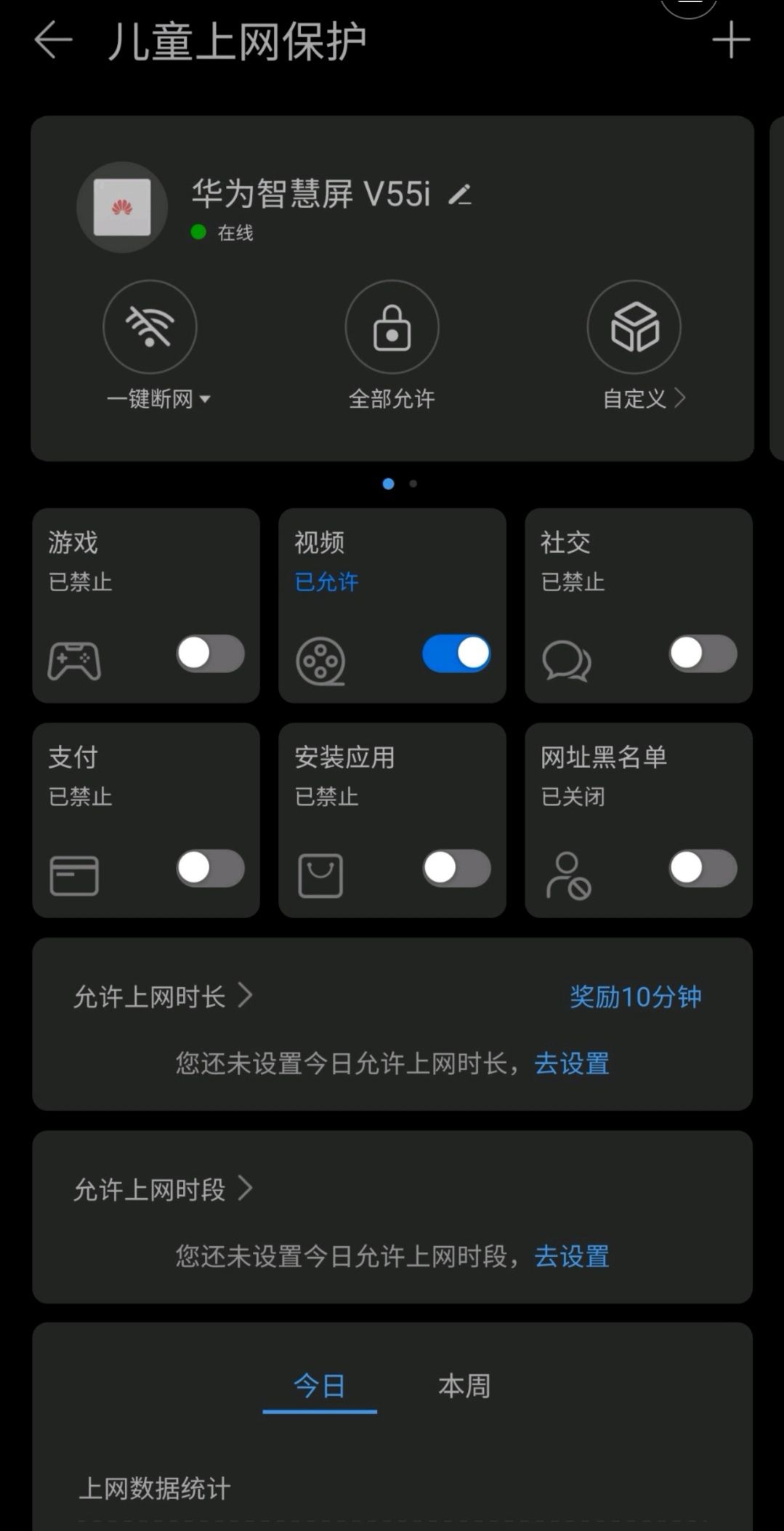Go back from 儿童上网保护 page

(x=53, y=39)
